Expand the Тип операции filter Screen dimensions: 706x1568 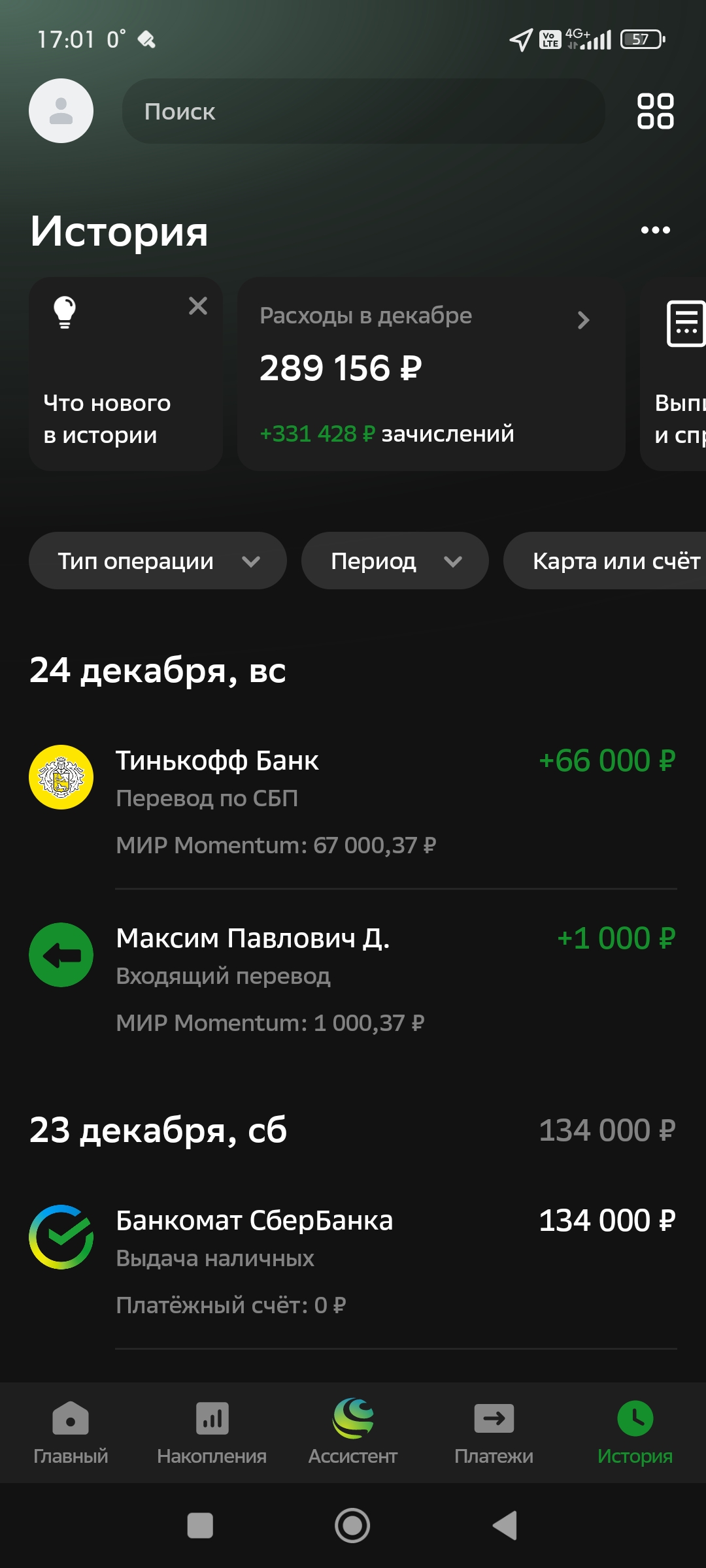point(158,561)
